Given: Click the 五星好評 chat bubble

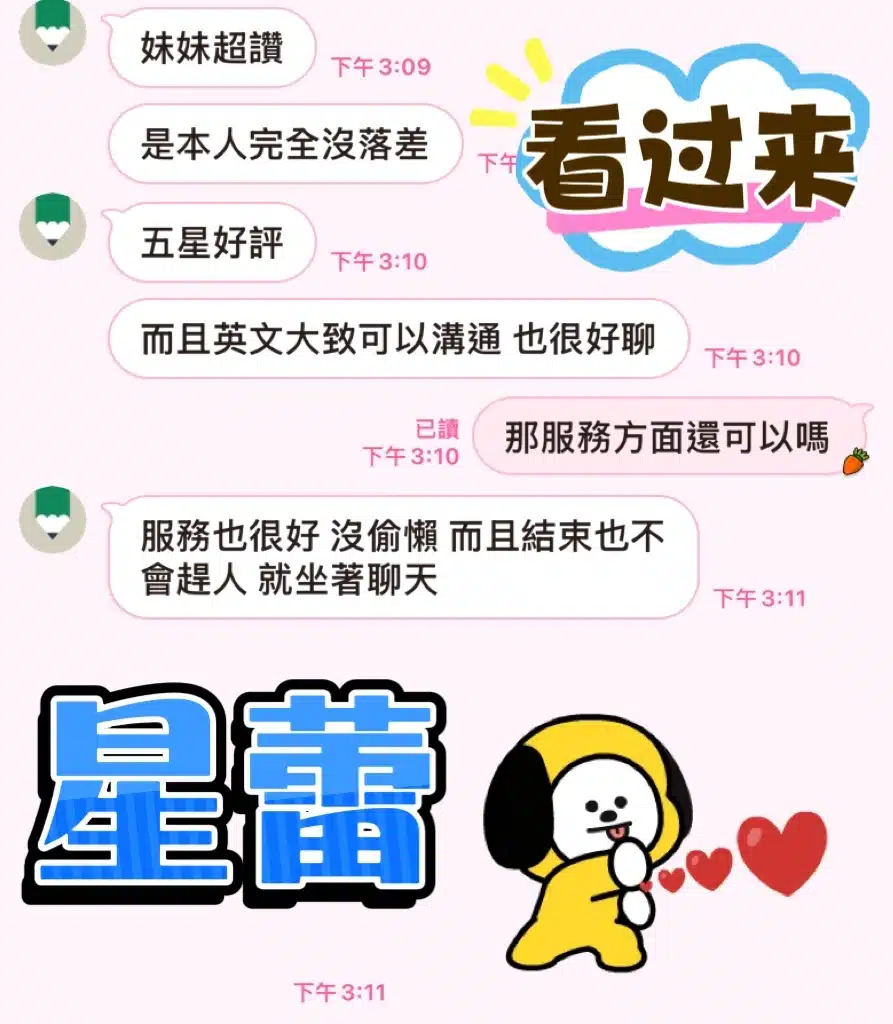Looking at the screenshot, I should tap(210, 243).
